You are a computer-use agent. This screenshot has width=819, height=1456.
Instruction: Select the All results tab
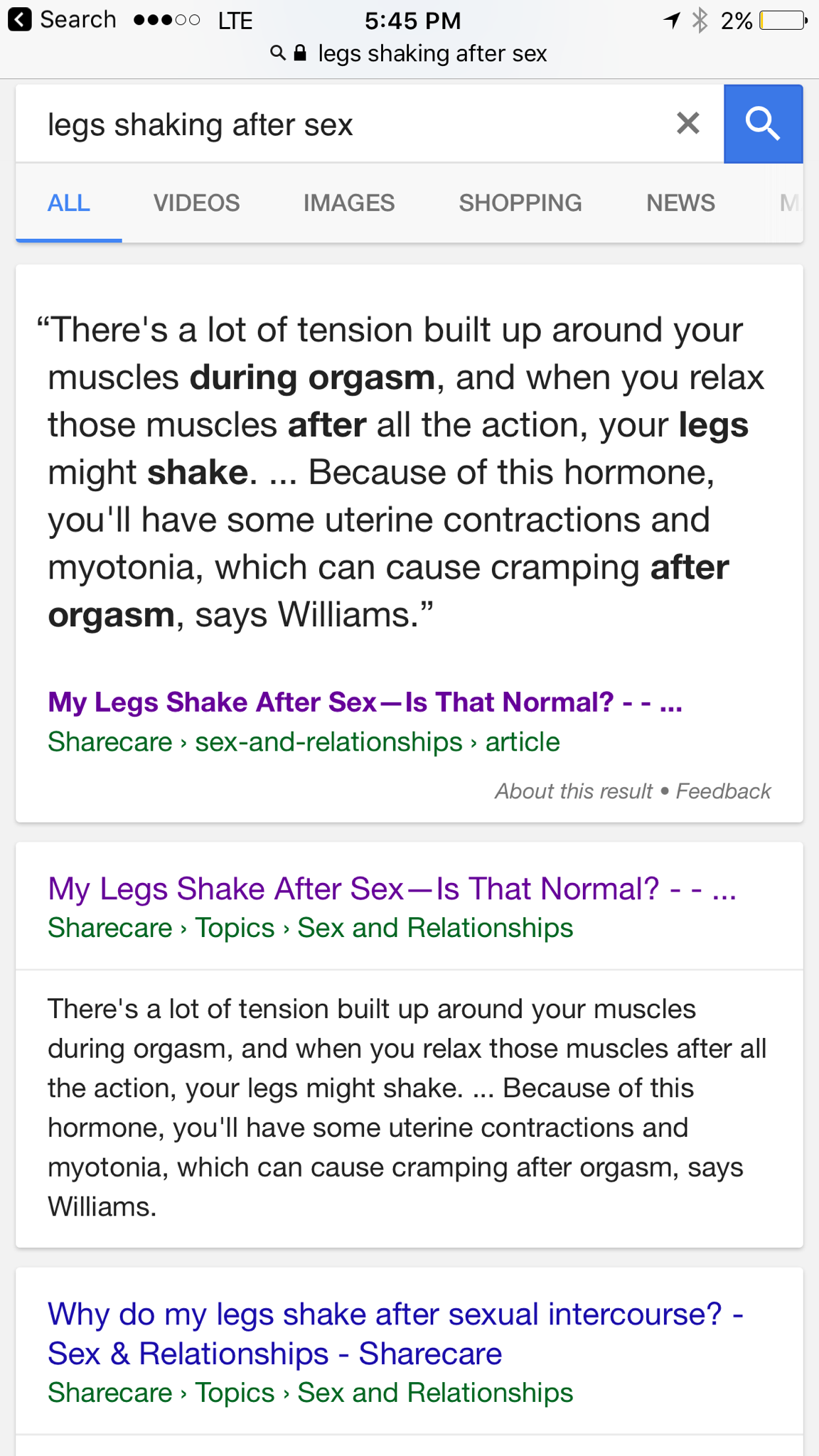point(69,203)
